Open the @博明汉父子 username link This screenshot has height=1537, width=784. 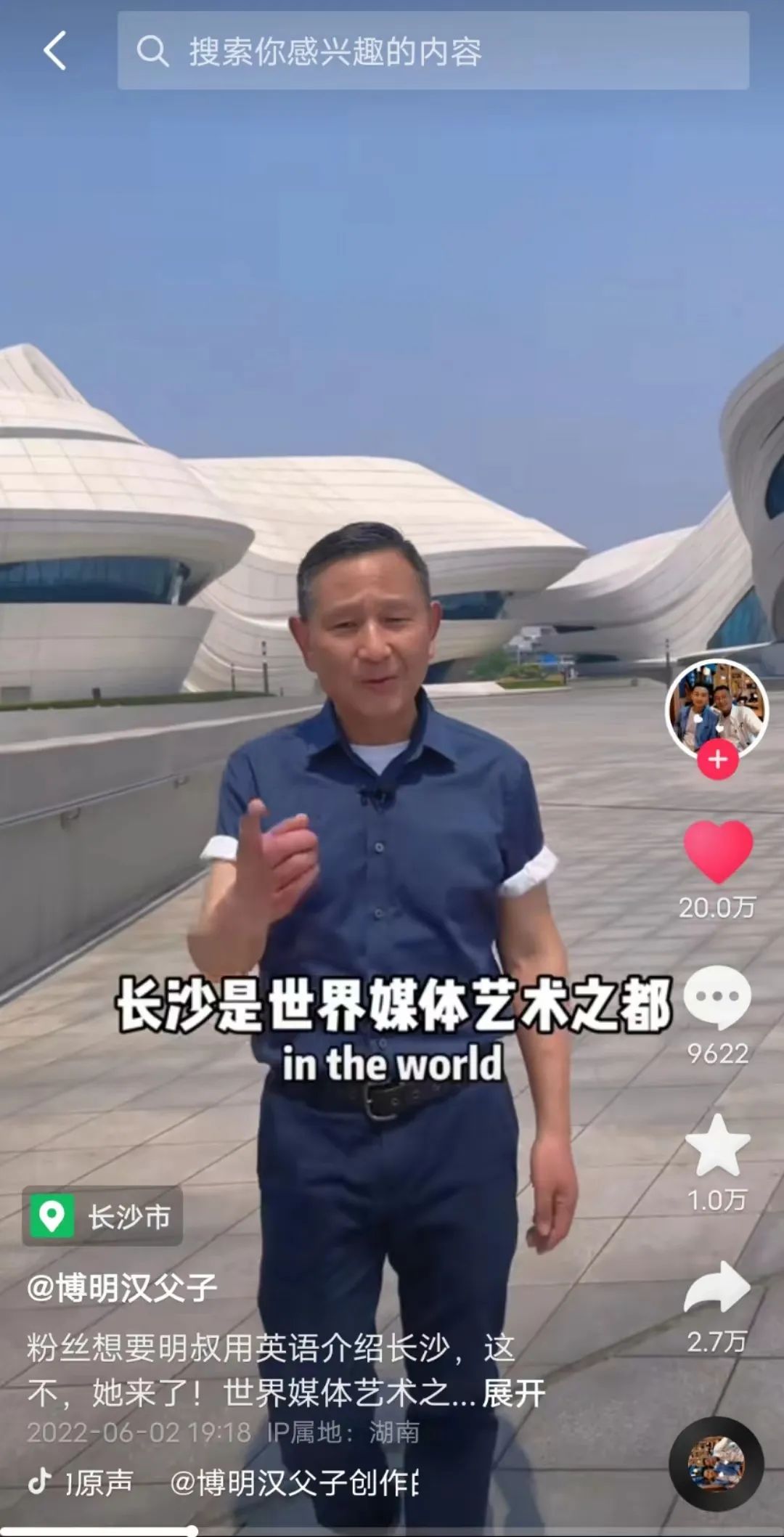click(122, 1288)
